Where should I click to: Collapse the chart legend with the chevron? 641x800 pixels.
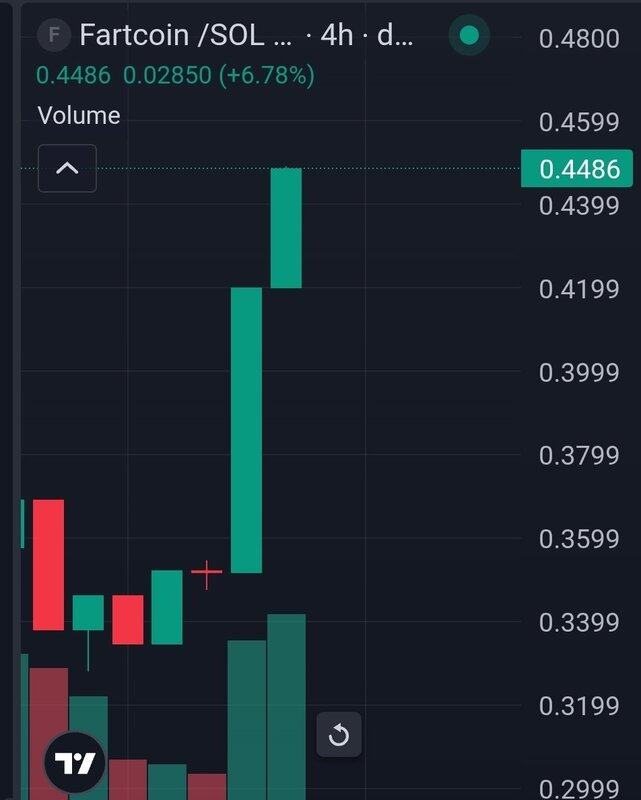pyautogui.click(x=67, y=168)
